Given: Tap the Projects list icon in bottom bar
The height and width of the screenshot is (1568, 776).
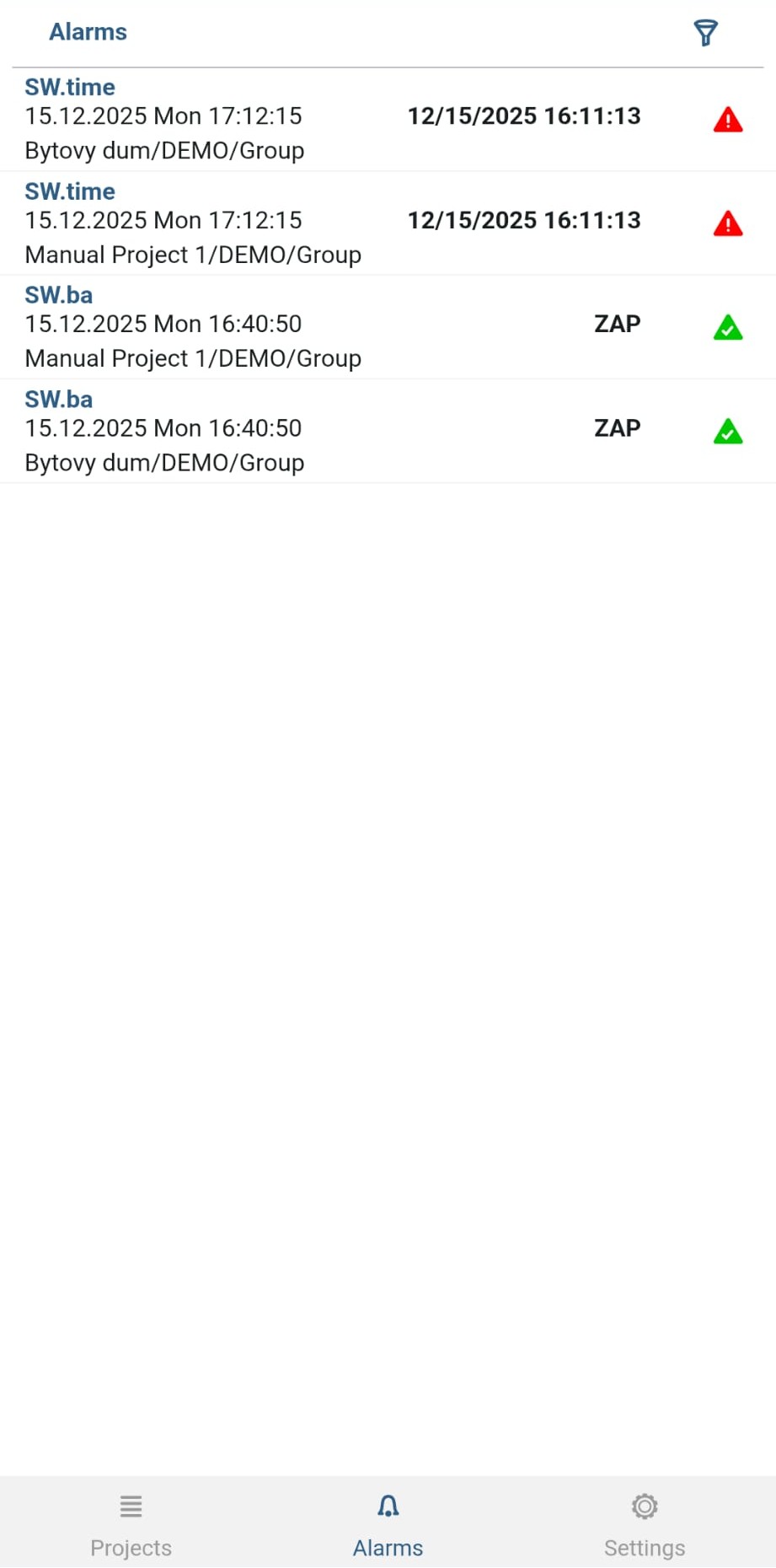Looking at the screenshot, I should coord(131,1507).
